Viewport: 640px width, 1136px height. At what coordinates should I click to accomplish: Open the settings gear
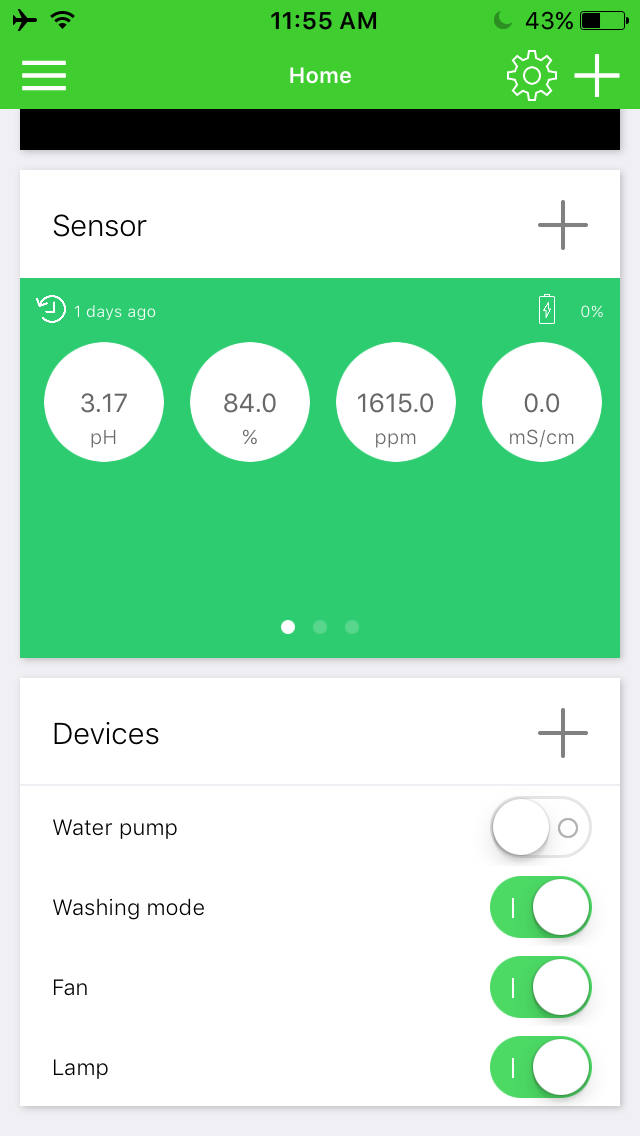tap(531, 75)
